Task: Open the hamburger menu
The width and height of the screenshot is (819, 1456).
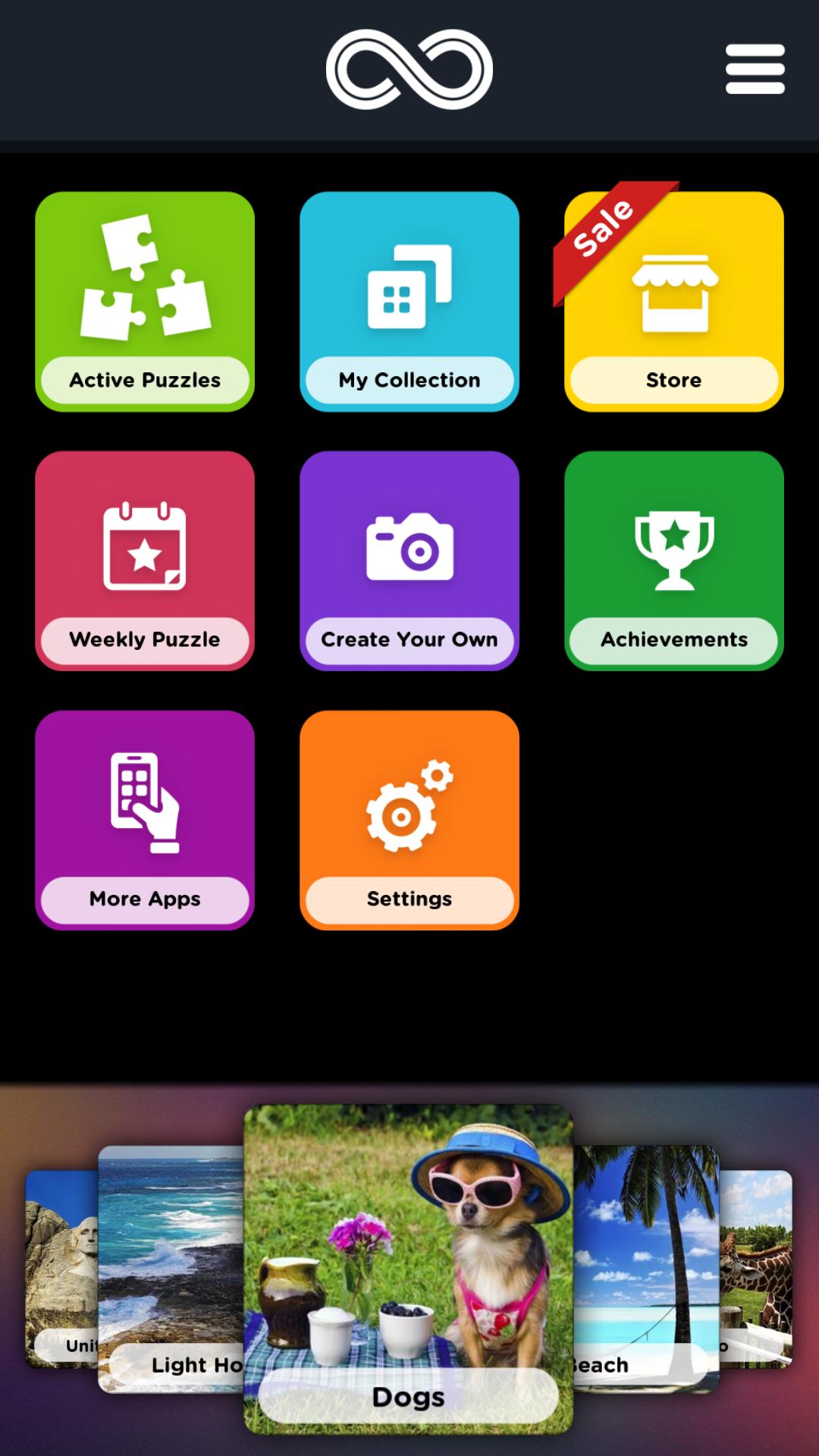Action: point(755,69)
